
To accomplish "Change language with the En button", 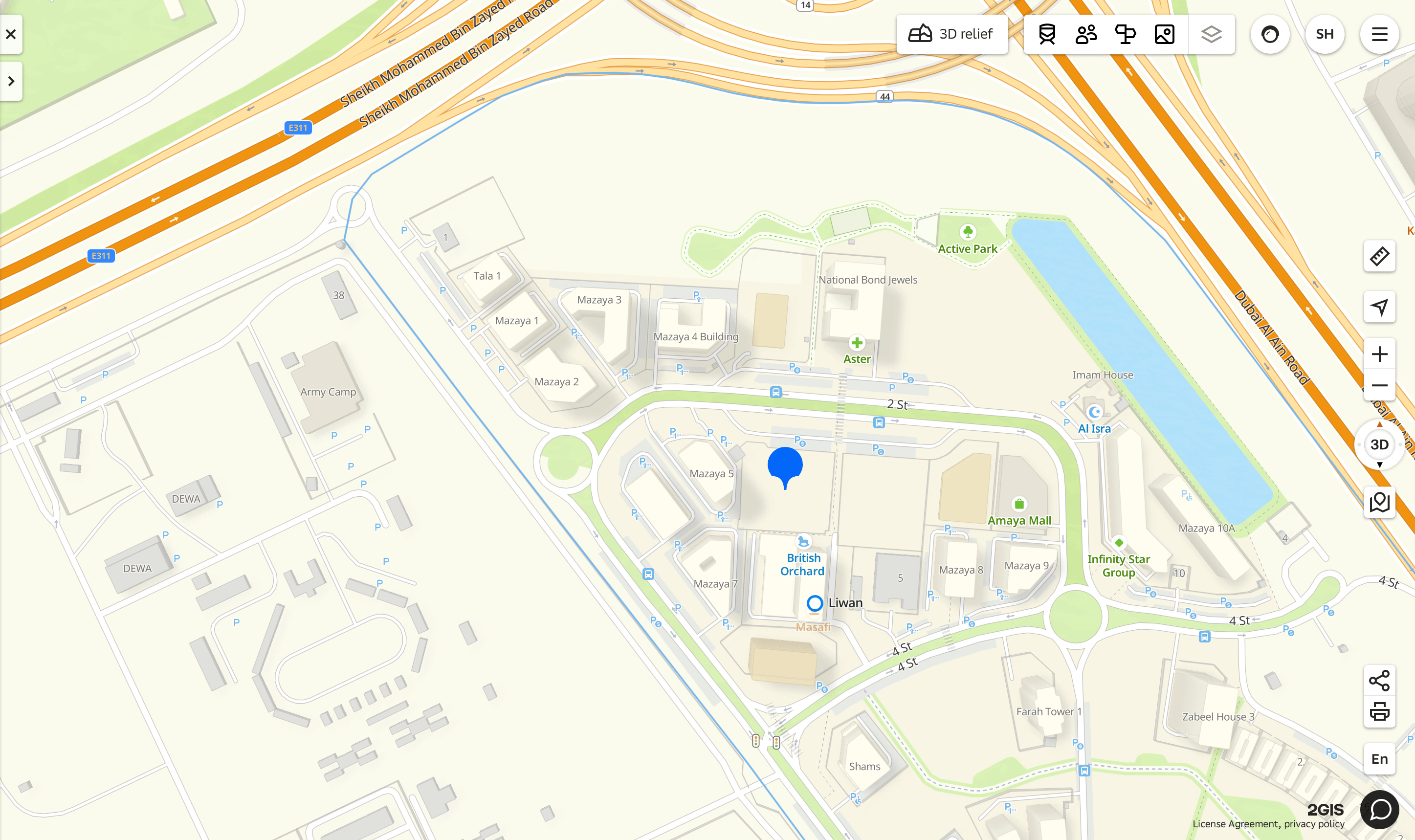I will click(1379, 759).
